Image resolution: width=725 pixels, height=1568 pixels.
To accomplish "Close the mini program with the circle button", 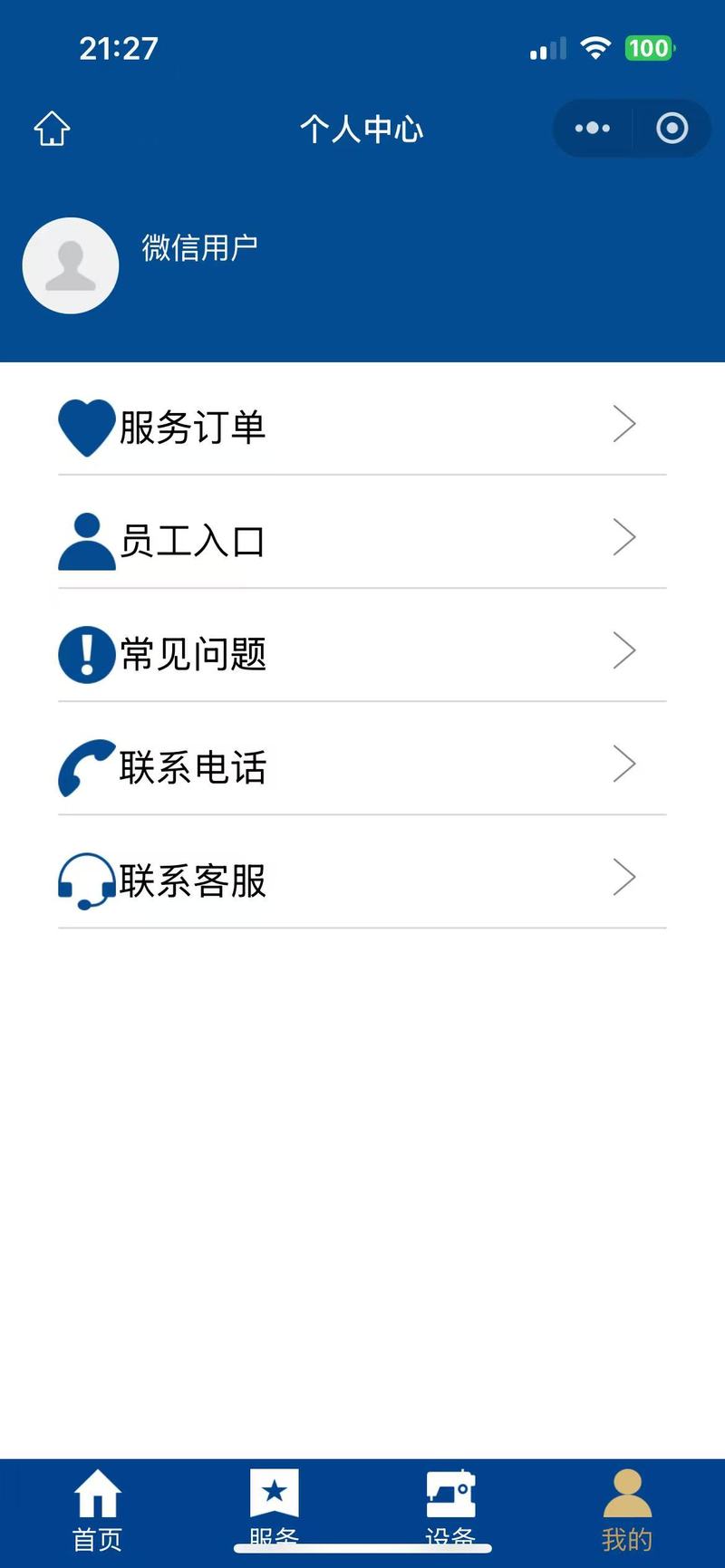I will click(x=672, y=129).
